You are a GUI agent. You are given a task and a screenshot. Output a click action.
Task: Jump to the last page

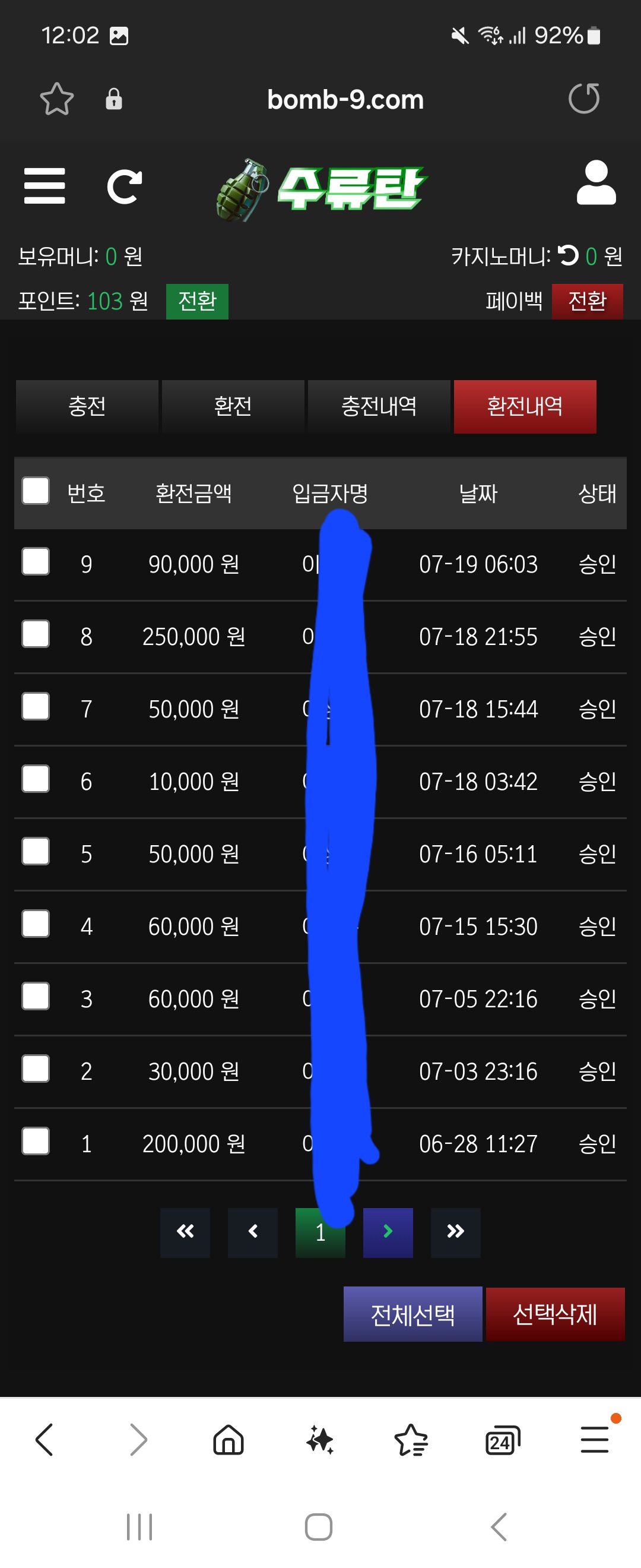pos(455,1232)
